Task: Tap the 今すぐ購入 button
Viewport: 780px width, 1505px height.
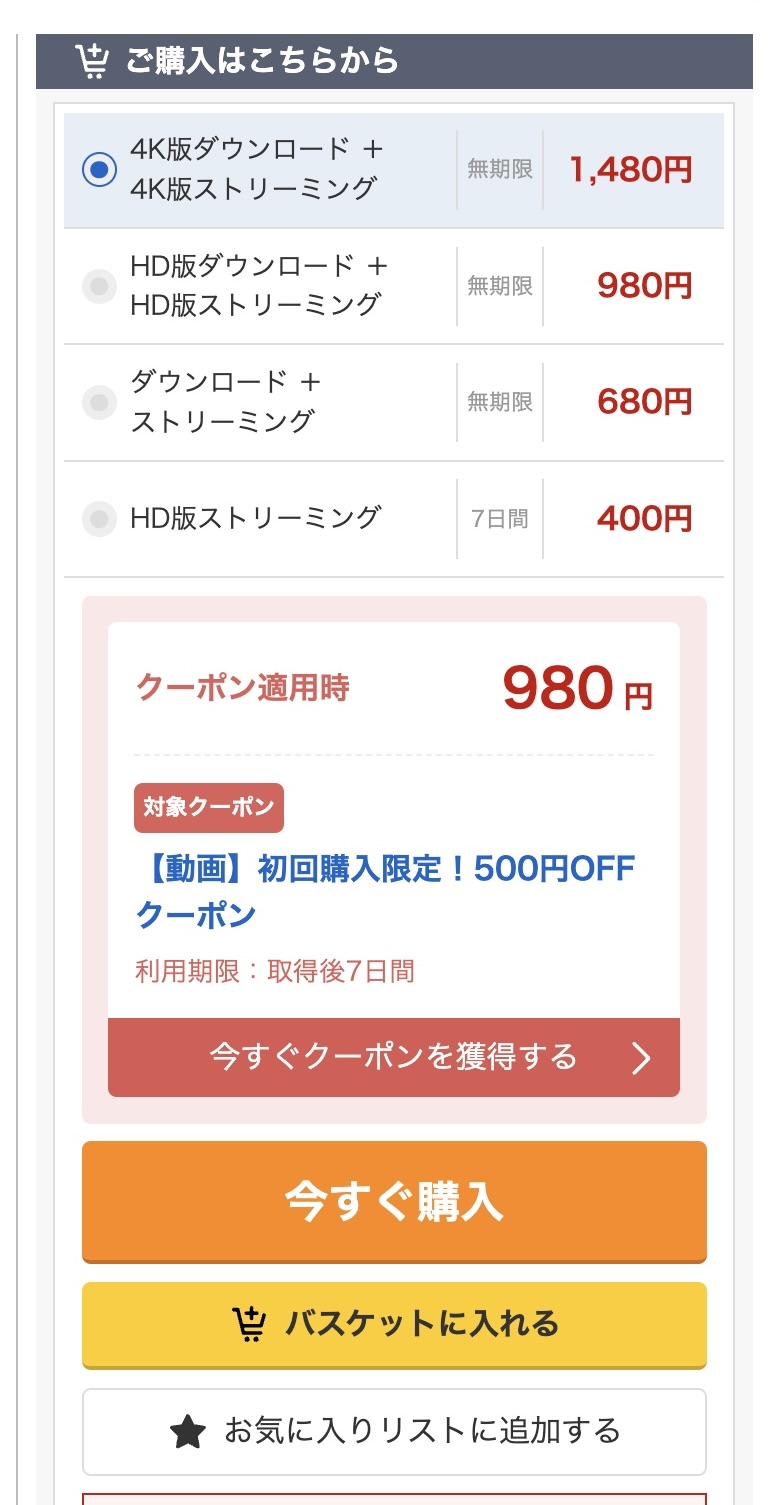Action: point(394,1201)
